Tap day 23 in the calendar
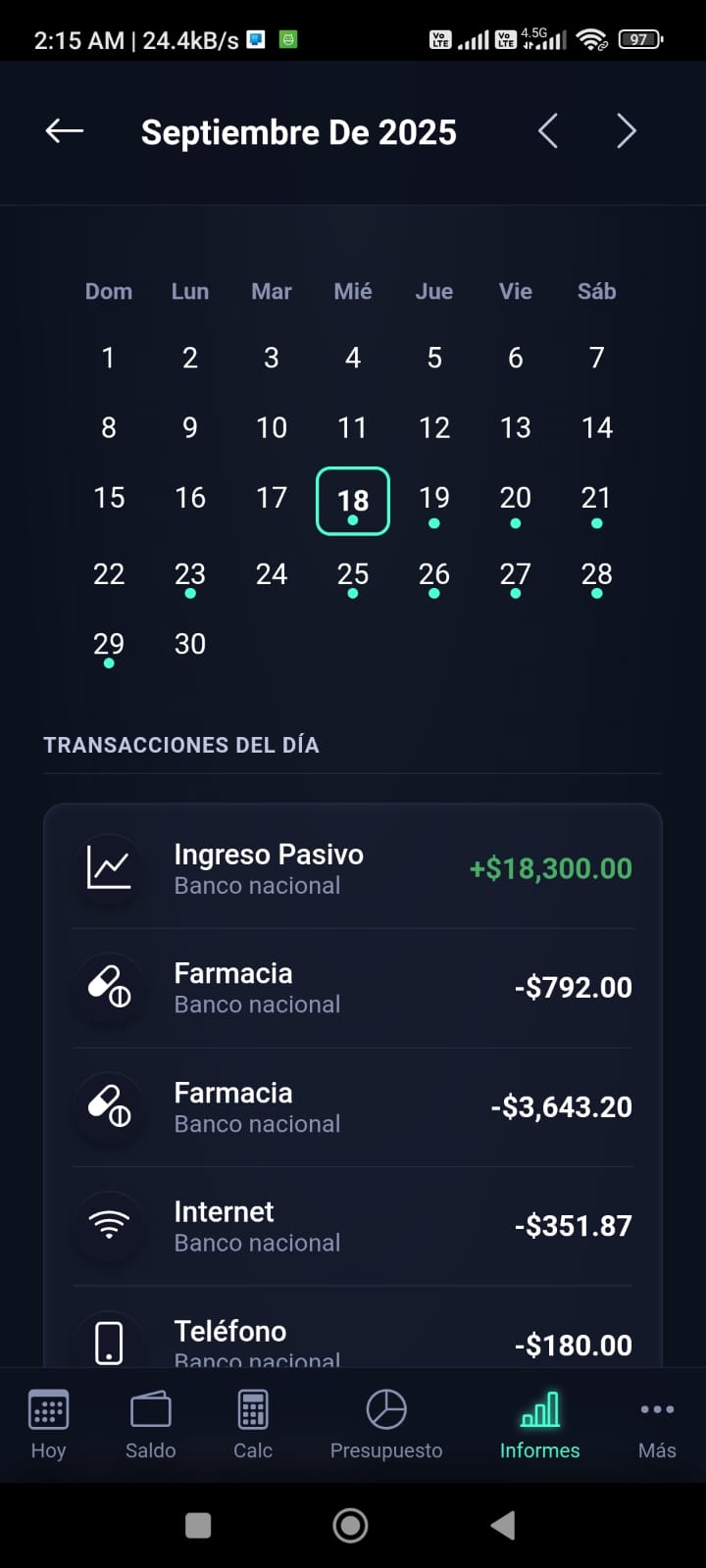The image size is (706, 1568). tap(190, 575)
